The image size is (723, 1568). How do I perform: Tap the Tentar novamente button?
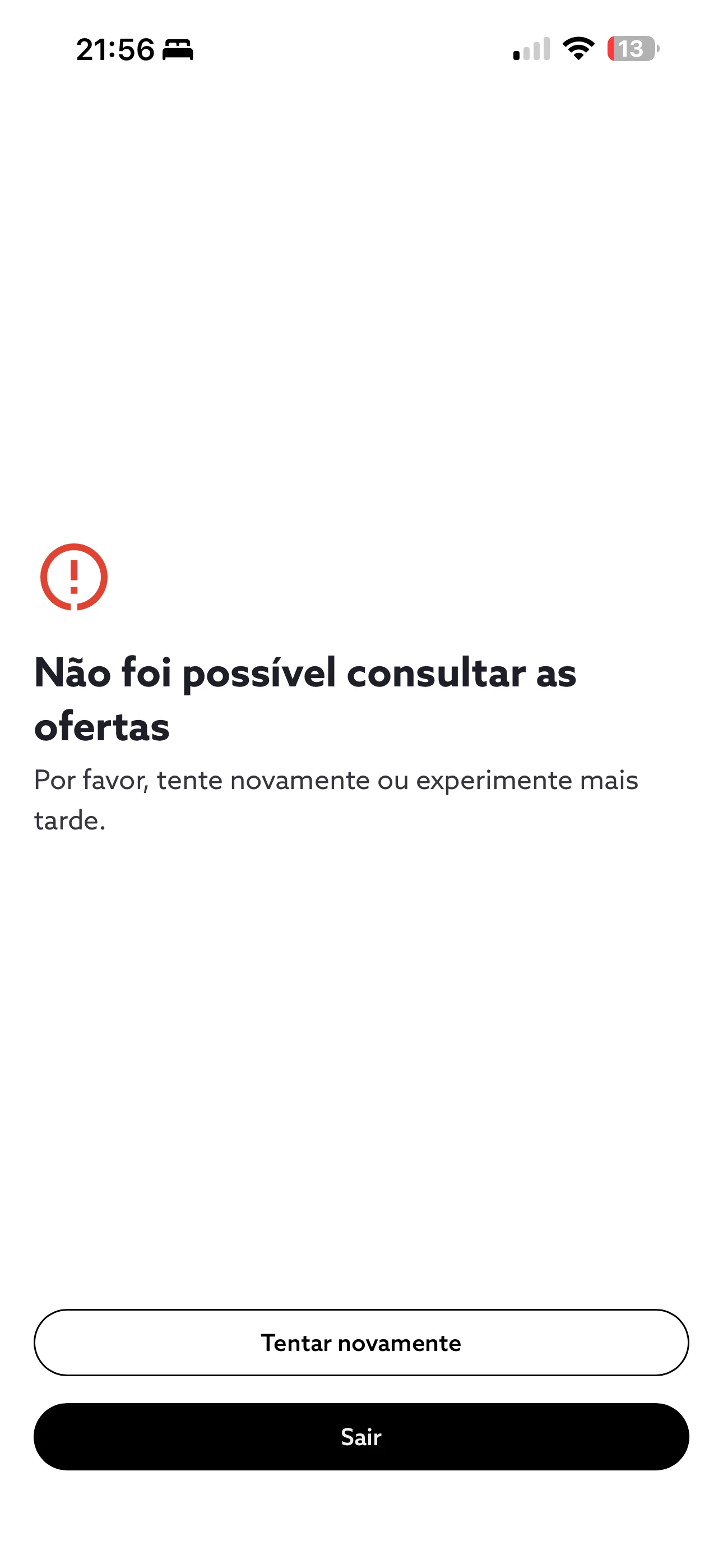361,1342
